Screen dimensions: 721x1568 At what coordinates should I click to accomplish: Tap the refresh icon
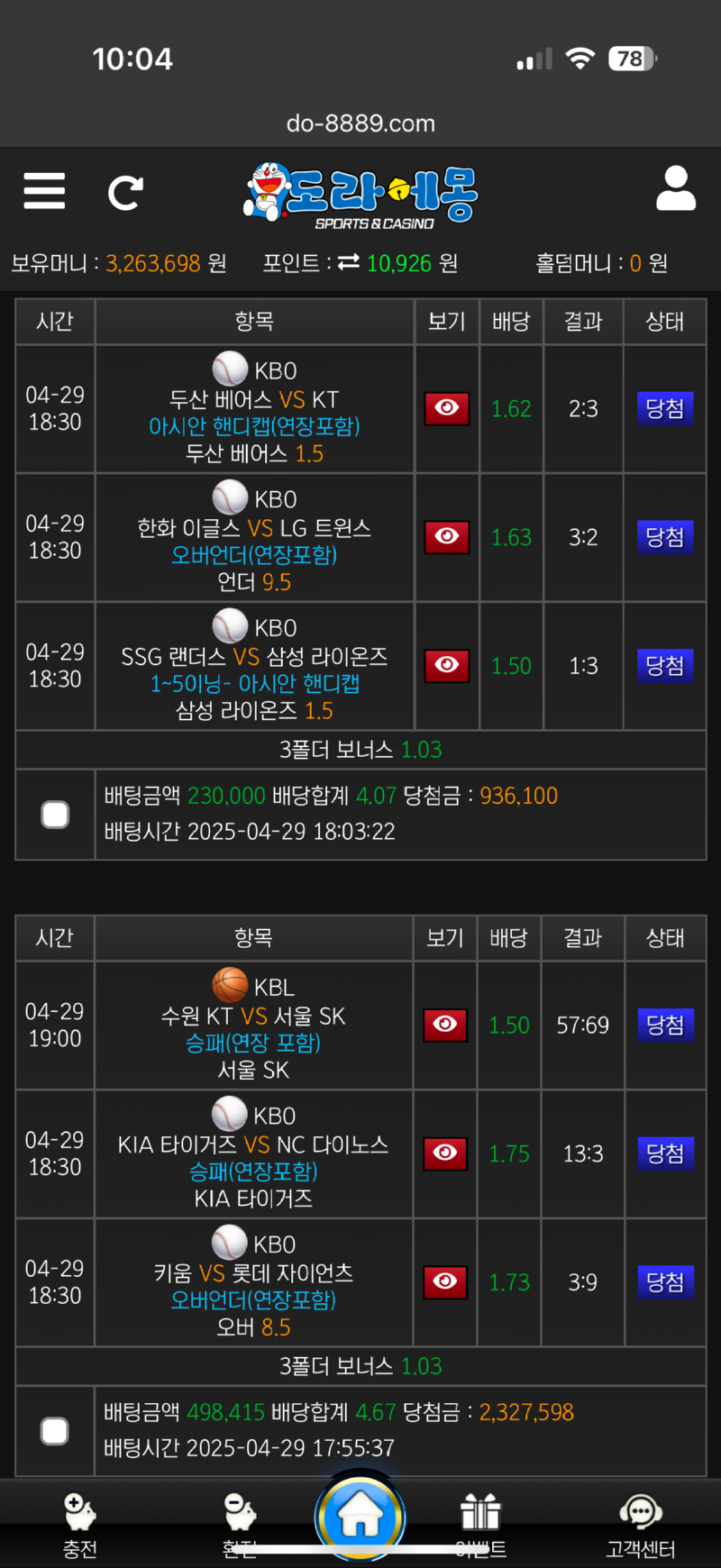(125, 192)
